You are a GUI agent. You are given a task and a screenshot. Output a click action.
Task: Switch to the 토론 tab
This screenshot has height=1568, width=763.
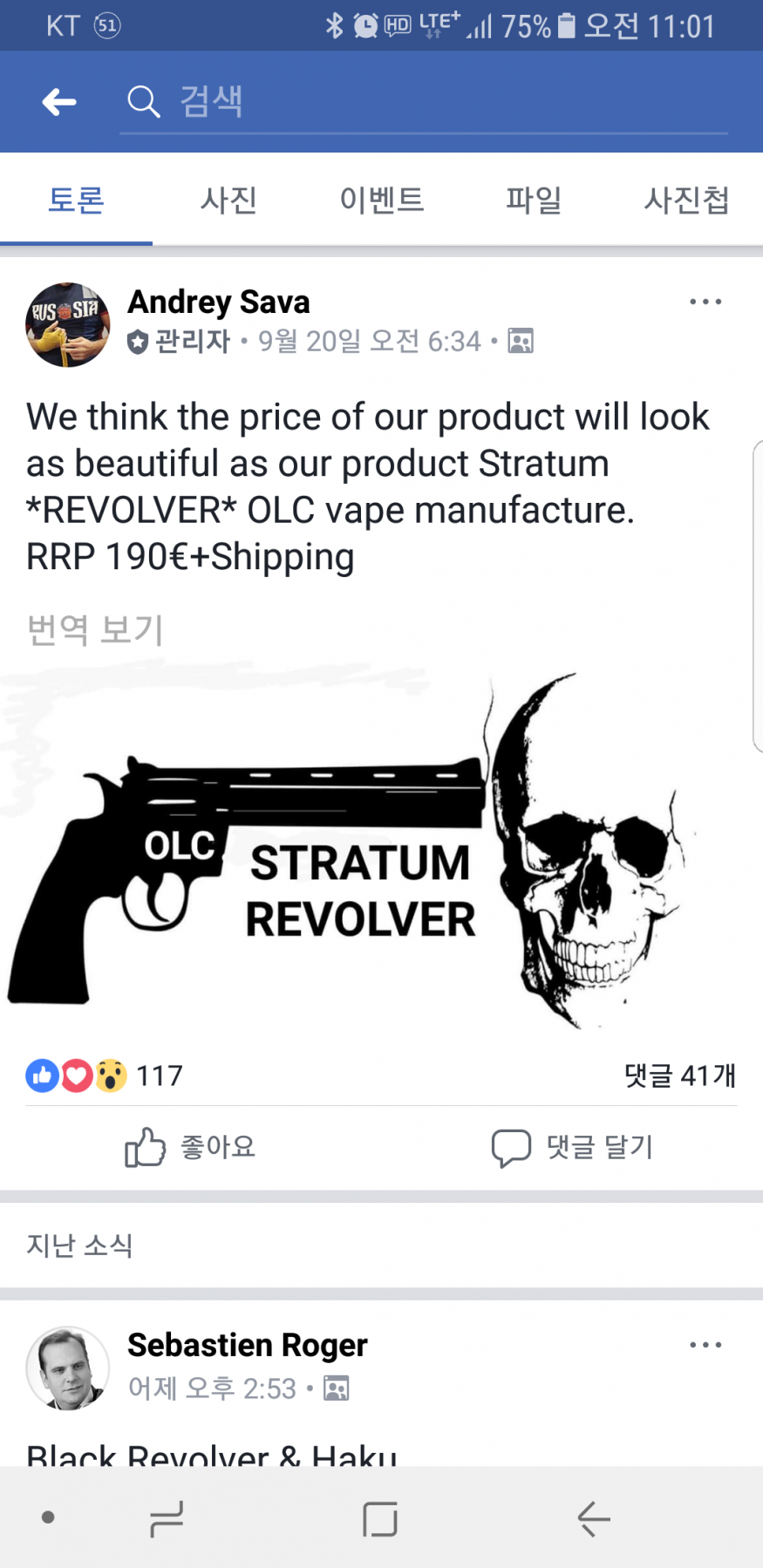click(76, 200)
